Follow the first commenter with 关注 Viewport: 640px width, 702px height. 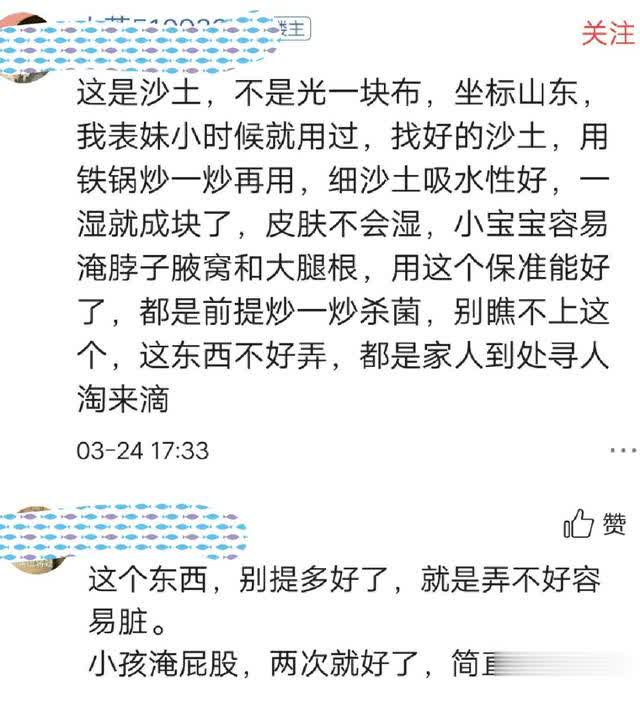click(607, 33)
